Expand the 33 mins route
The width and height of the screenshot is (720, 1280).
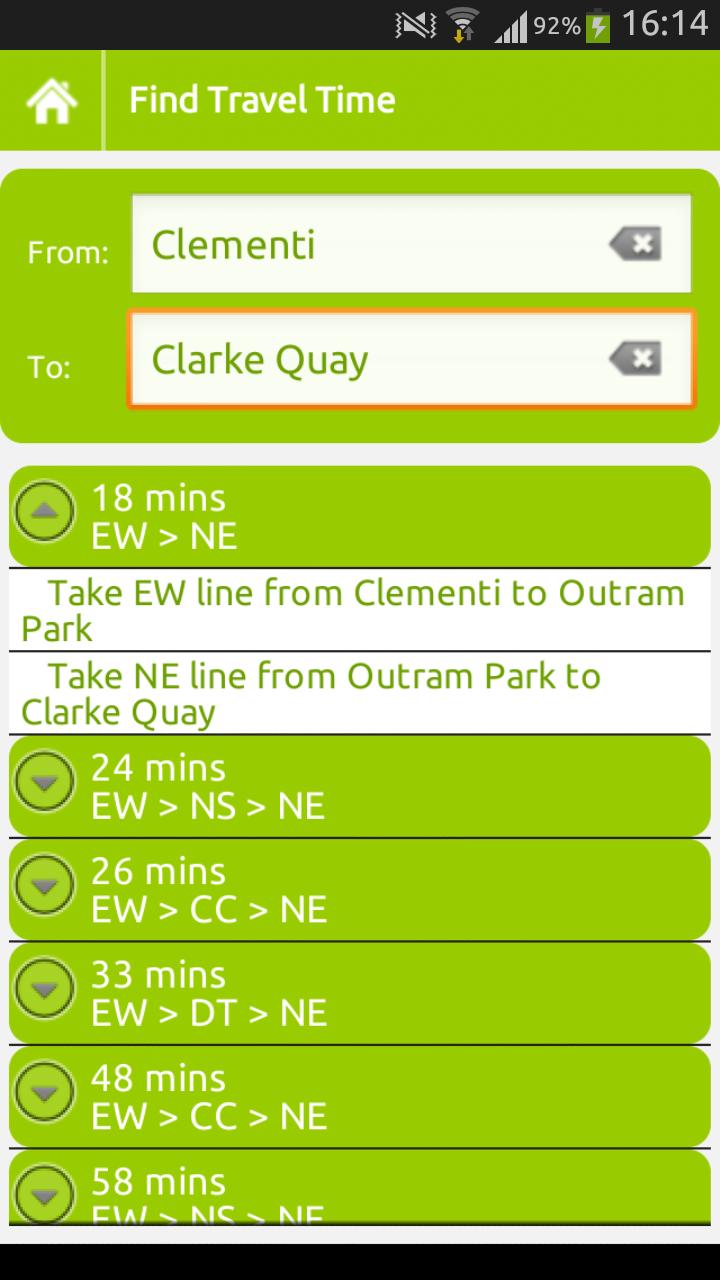45,988
